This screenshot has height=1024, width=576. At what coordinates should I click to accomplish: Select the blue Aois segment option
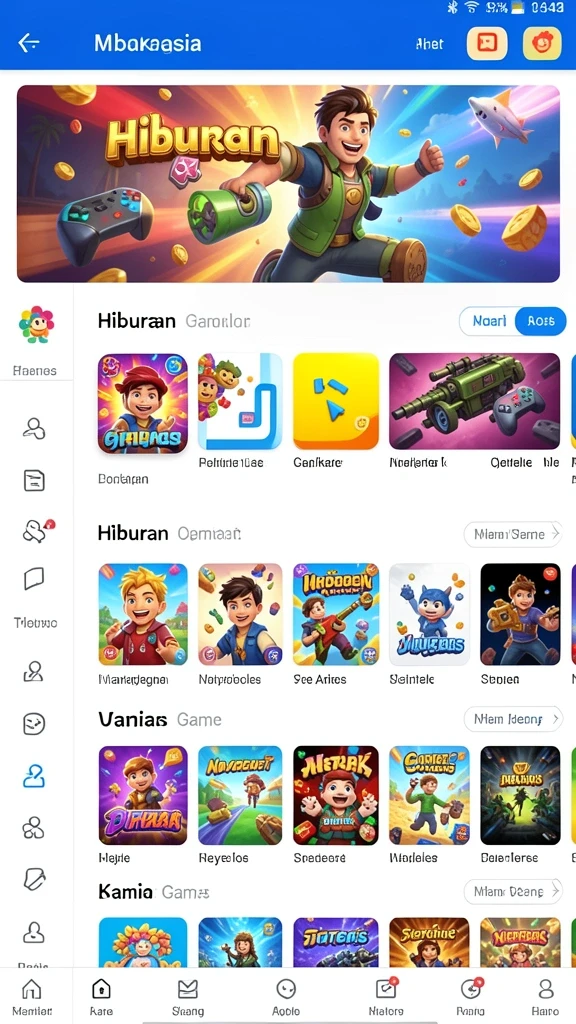(541, 321)
